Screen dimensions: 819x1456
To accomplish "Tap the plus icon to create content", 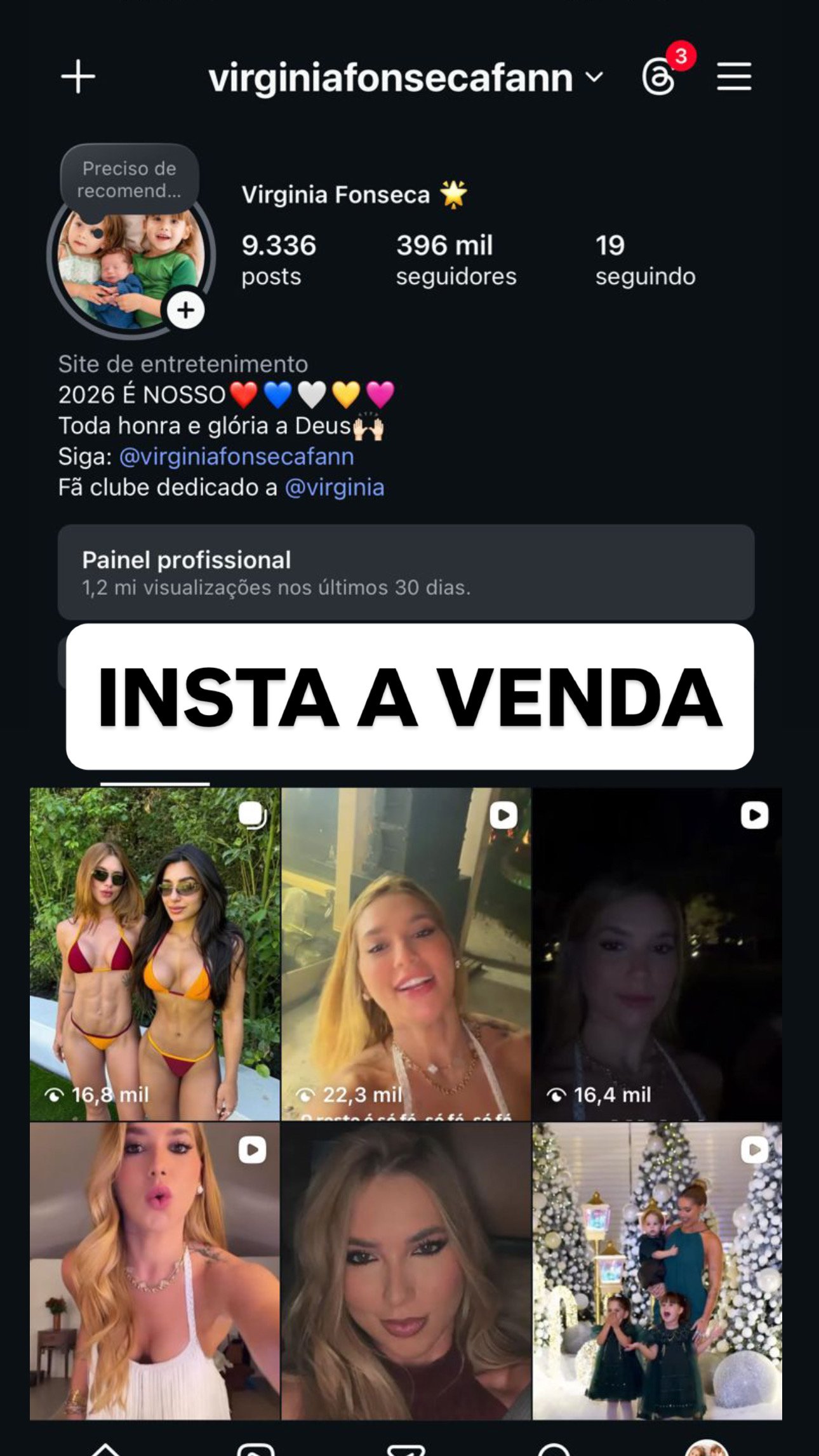I will click(x=78, y=77).
